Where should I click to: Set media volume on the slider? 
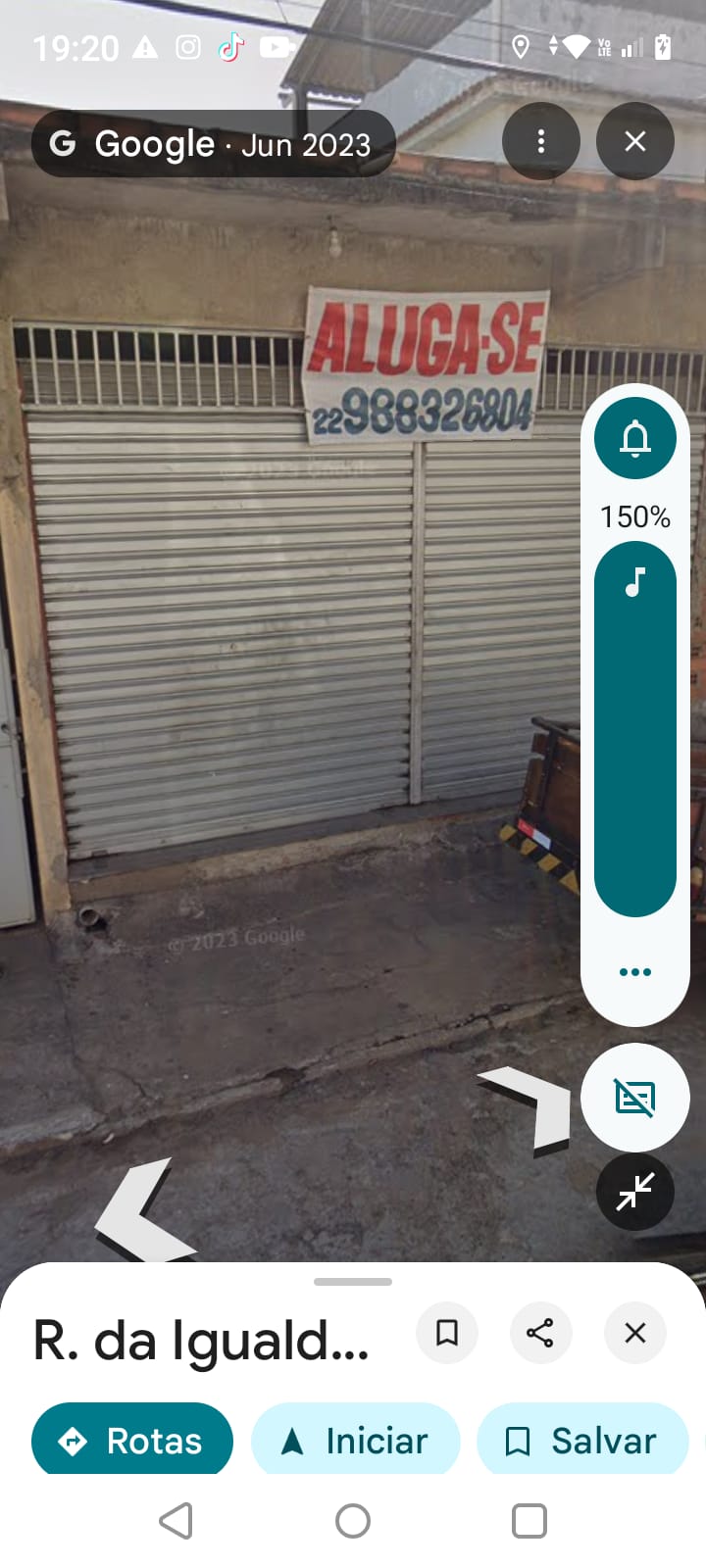(634, 730)
